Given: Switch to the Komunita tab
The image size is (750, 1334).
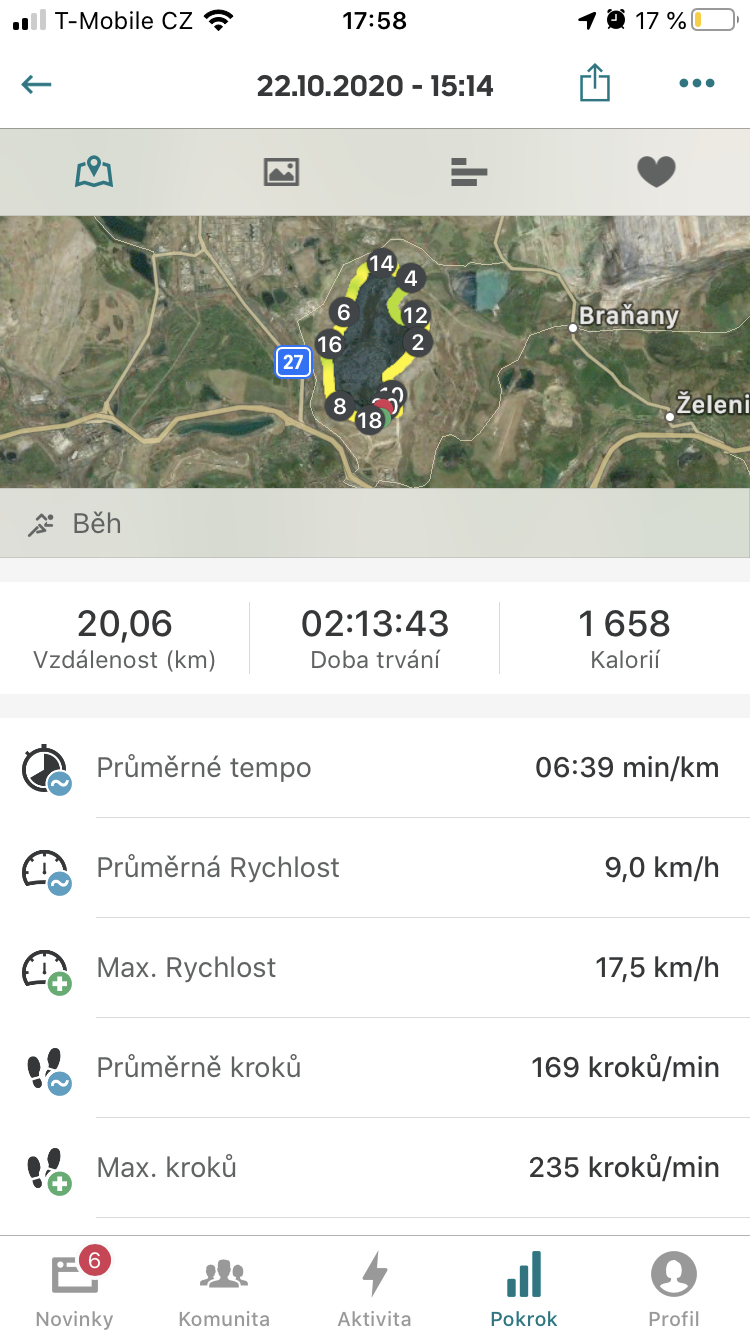Looking at the screenshot, I should tap(224, 1287).
